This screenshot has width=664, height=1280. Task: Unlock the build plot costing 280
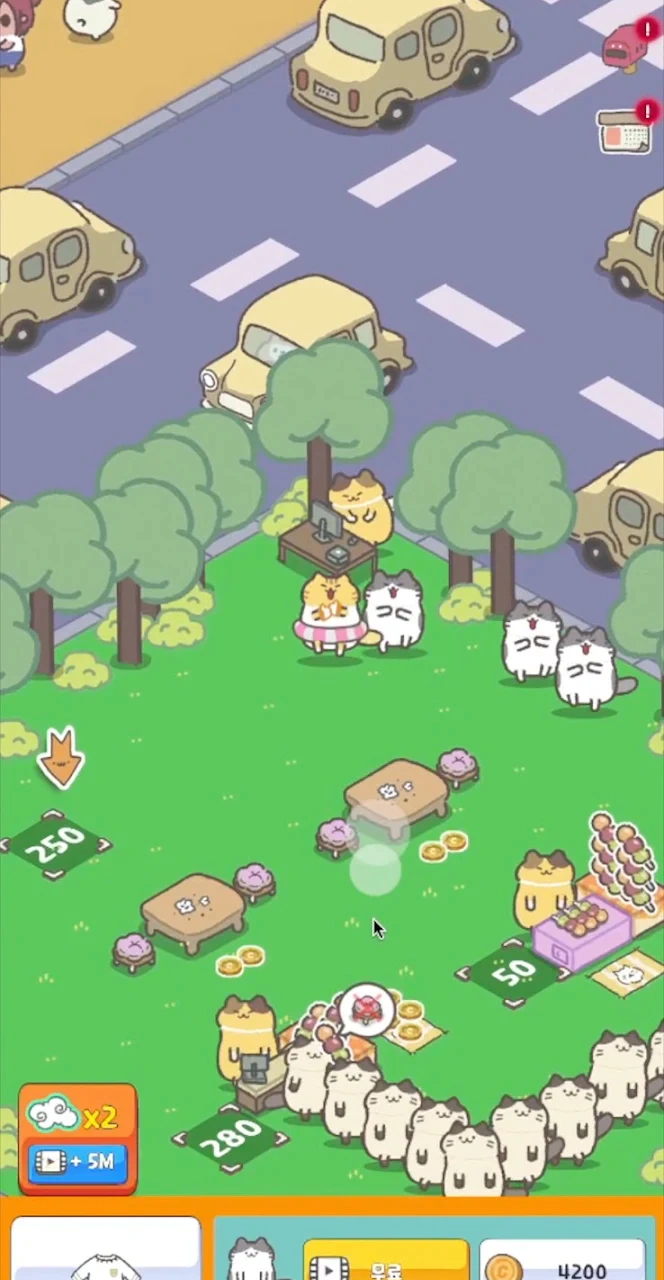pos(231,1136)
